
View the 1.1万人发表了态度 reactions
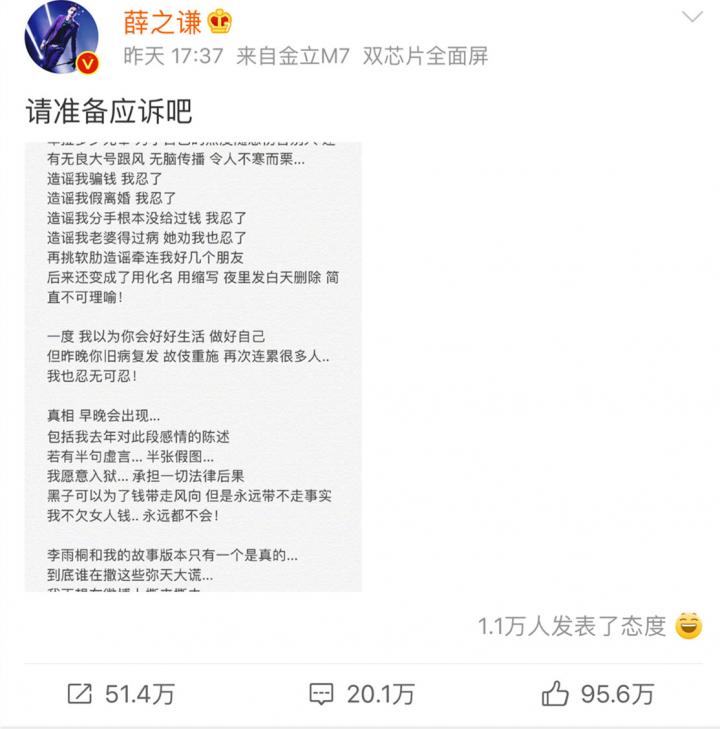click(x=589, y=627)
